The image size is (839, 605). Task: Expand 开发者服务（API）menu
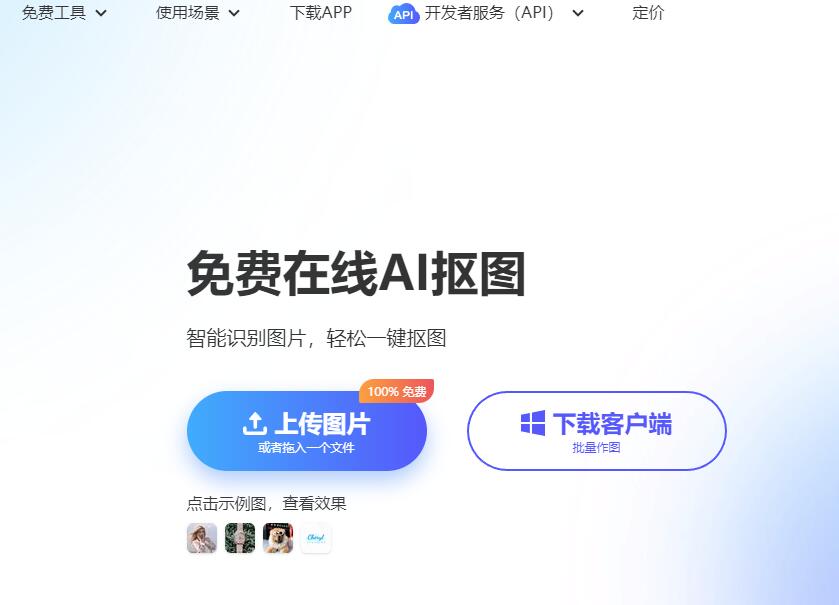click(x=487, y=13)
